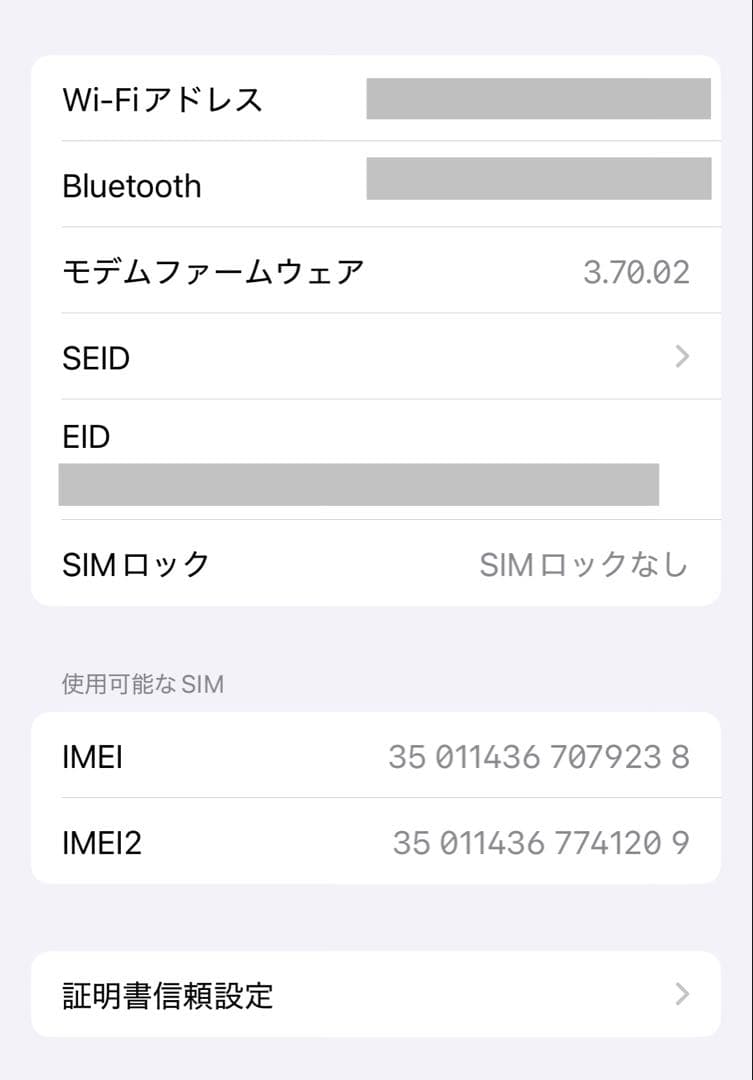Screen dimensions: 753x1080
Task: Tap the 使用可能なSIM section header
Action: 141,684
